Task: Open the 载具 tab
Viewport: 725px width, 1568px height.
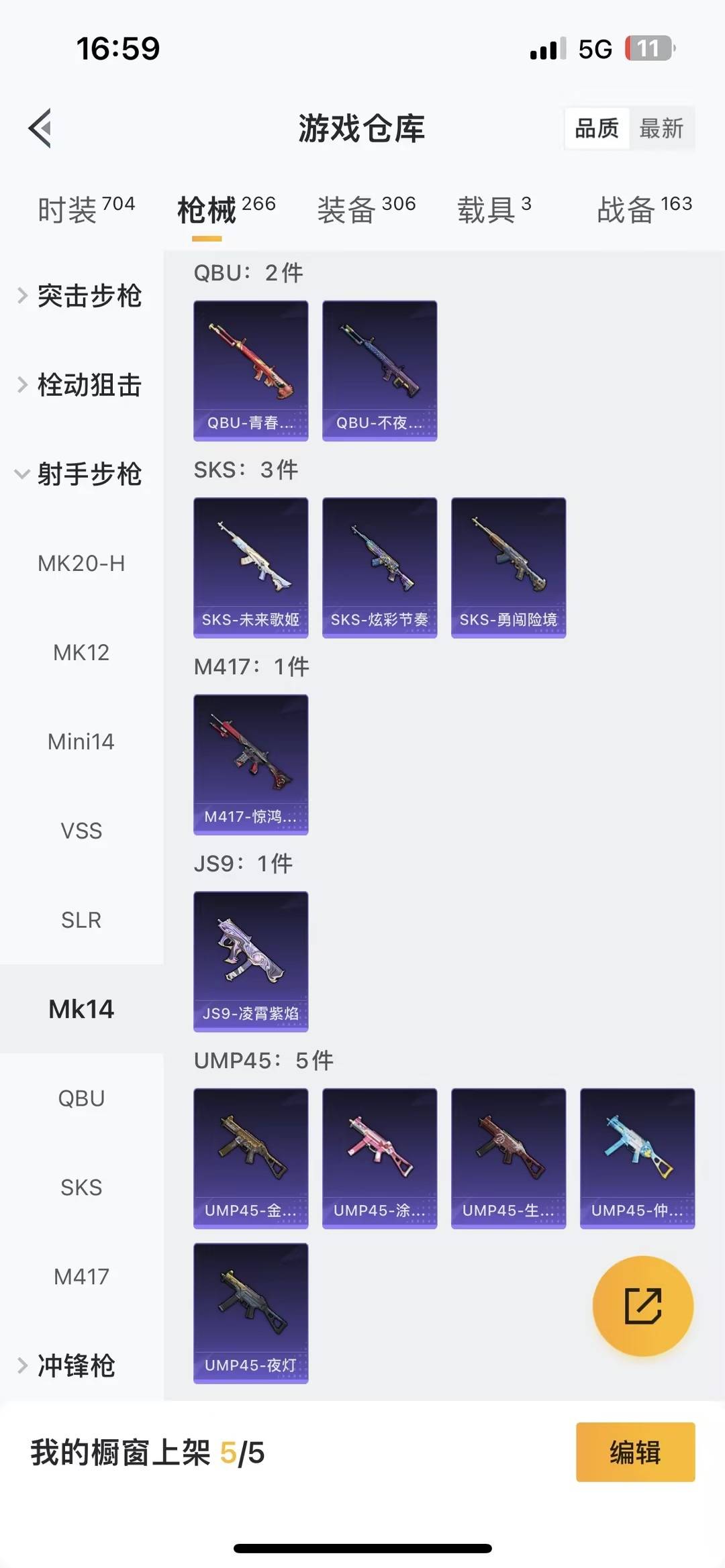Action: (x=494, y=209)
